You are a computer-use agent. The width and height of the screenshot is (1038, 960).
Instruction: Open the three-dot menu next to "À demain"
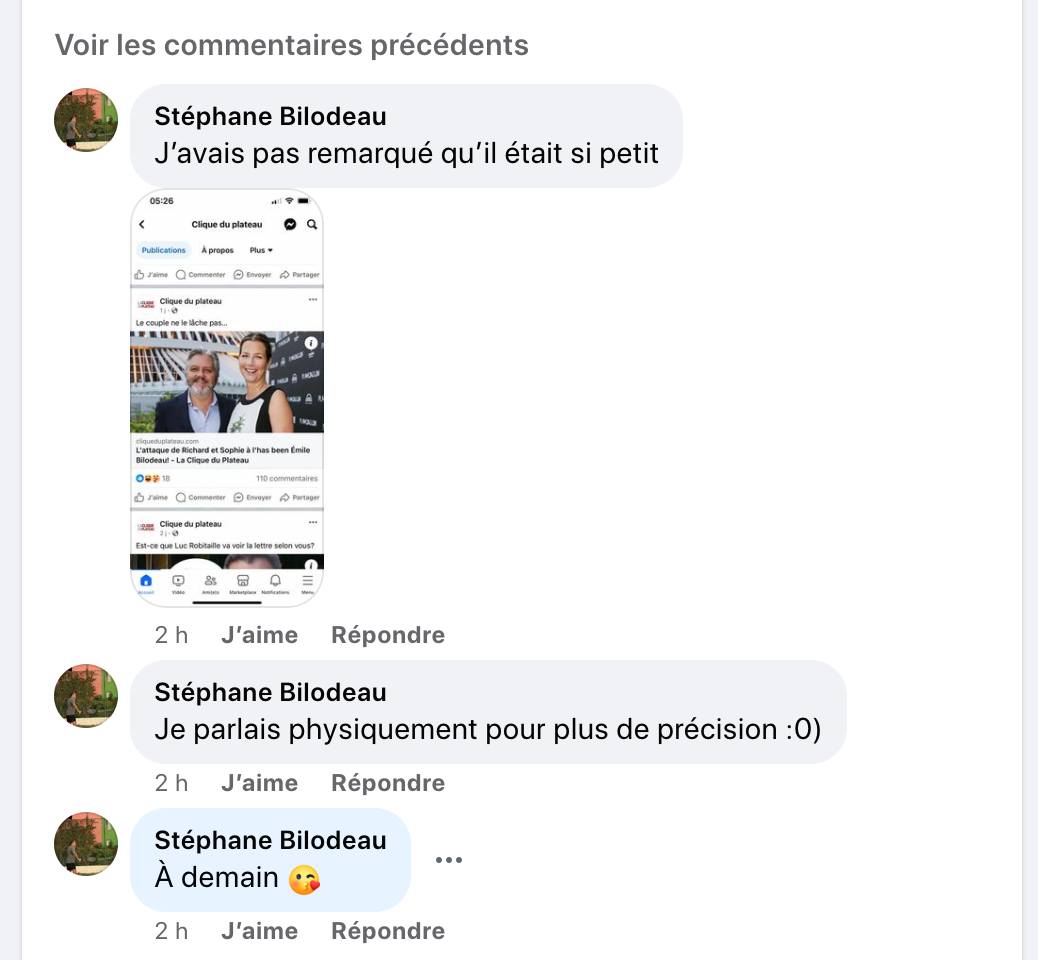(x=449, y=860)
